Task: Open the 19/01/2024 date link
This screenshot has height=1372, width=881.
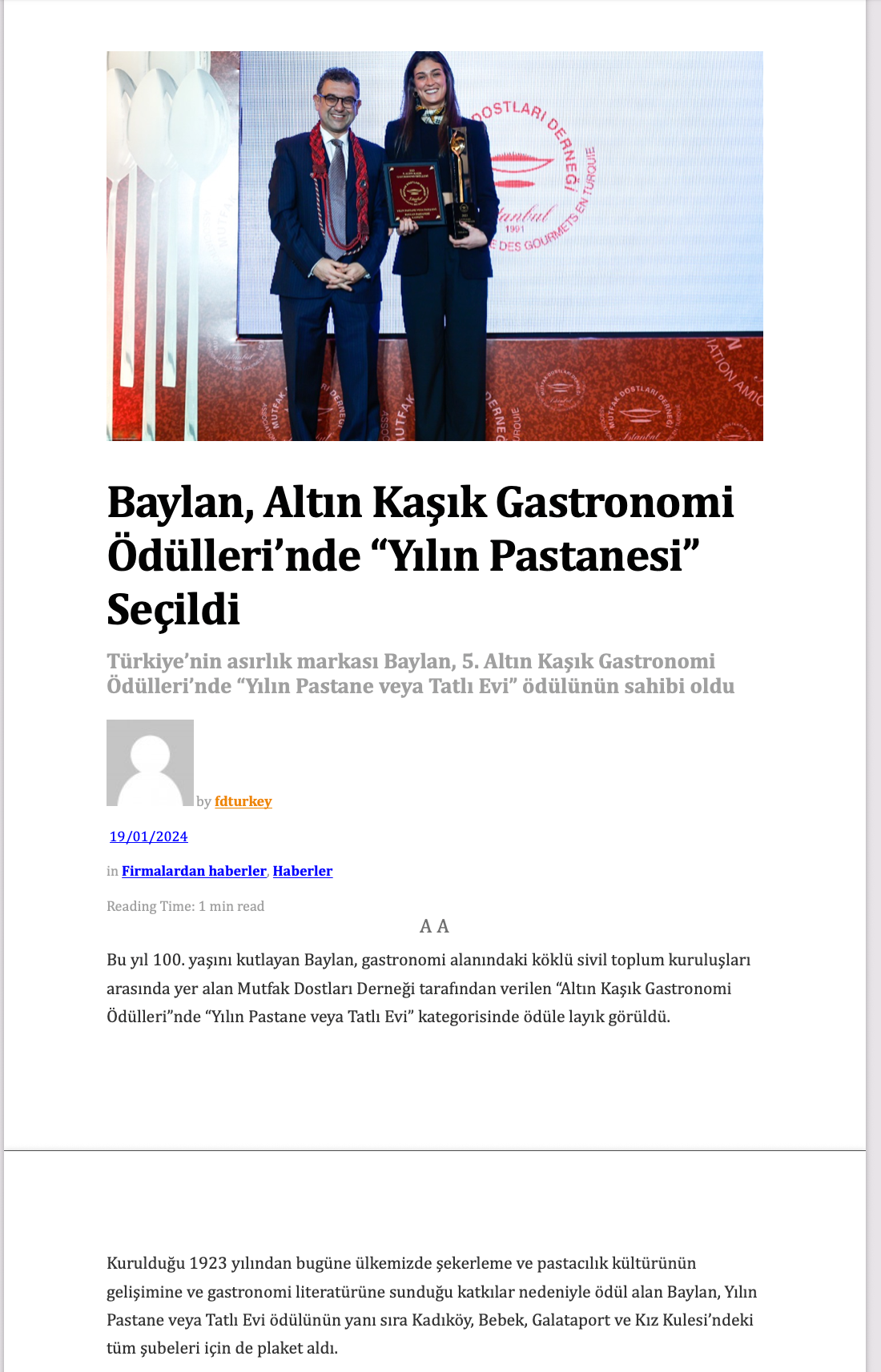Action: click(149, 836)
